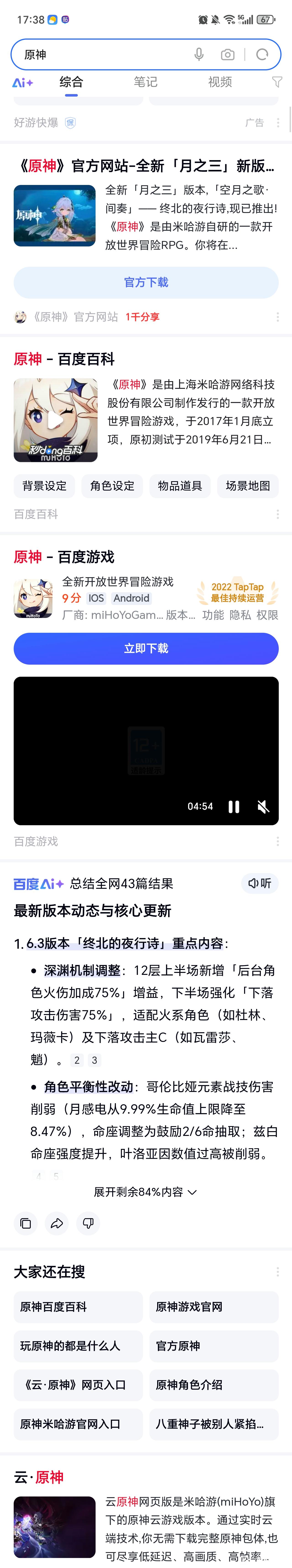This screenshot has height=1568, width=292.
Task: Open the 原神 - 百度百科 result
Action: click(x=65, y=359)
